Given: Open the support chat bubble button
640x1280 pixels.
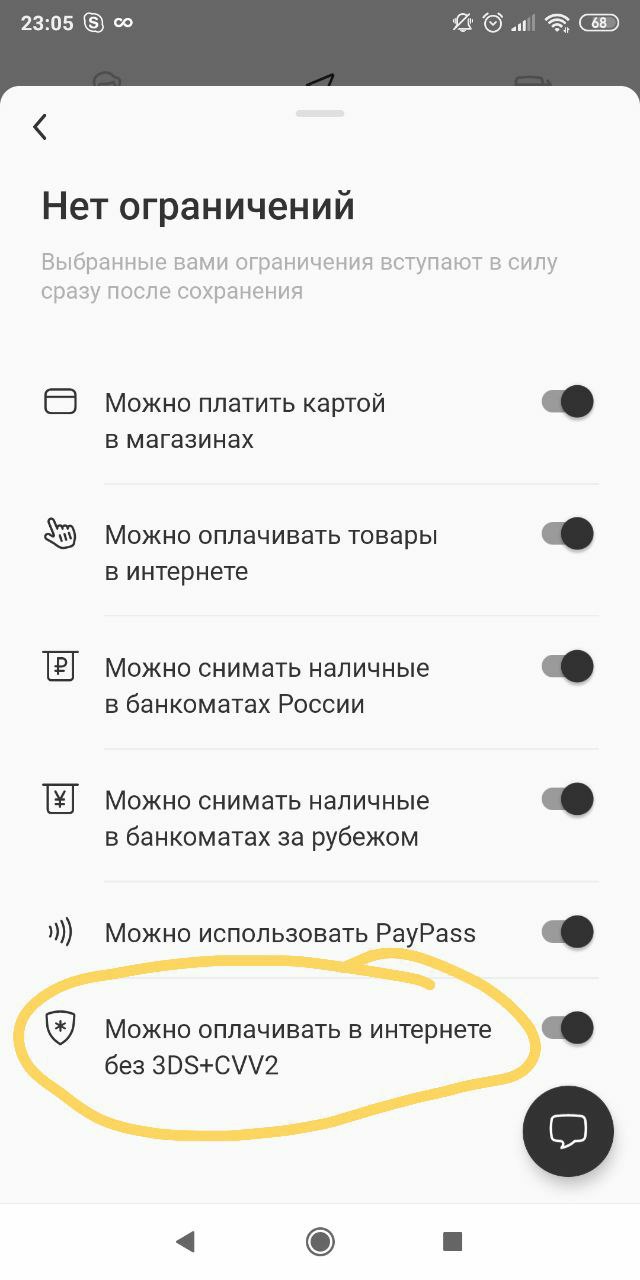Looking at the screenshot, I should [x=568, y=1131].
